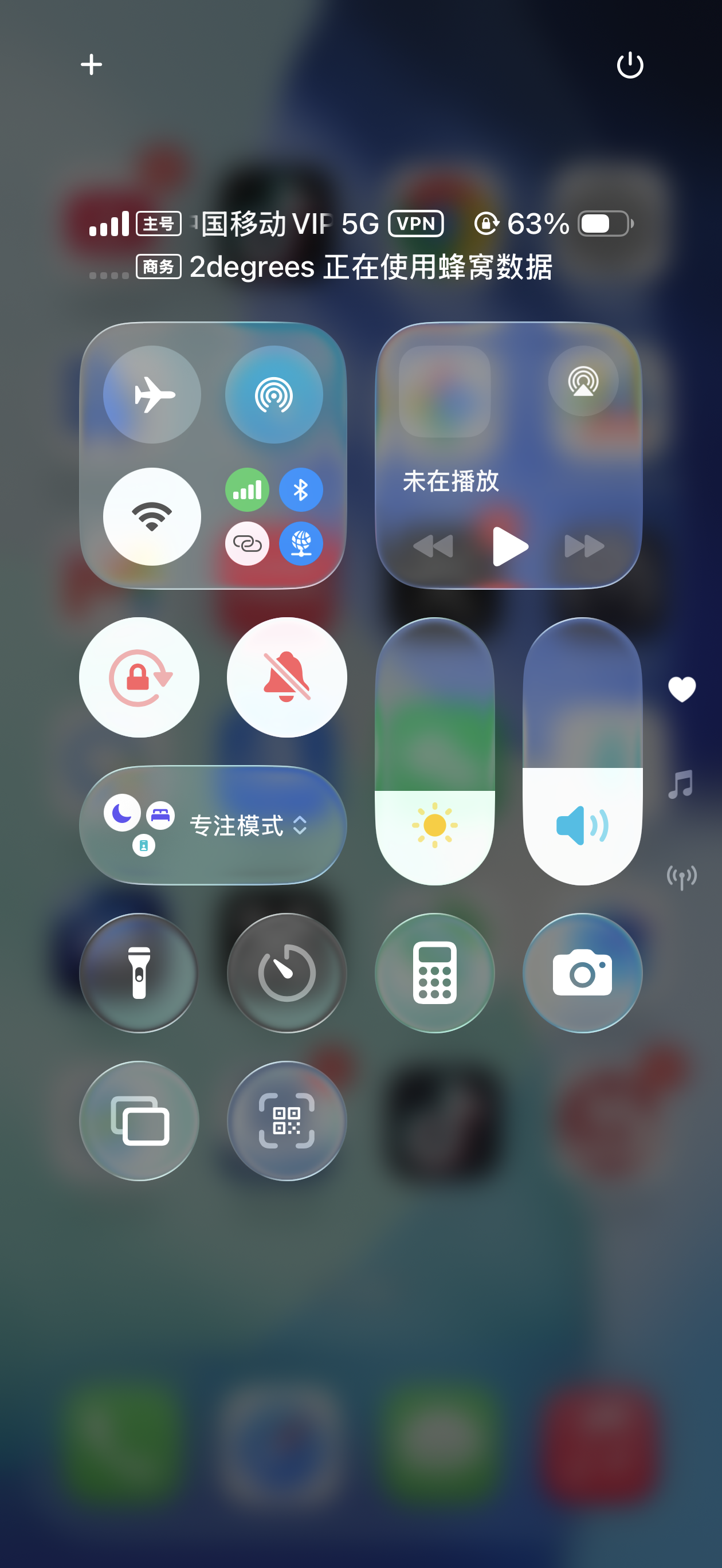Add a control with the plus icon
This screenshot has height=1568, width=722.
[x=91, y=65]
